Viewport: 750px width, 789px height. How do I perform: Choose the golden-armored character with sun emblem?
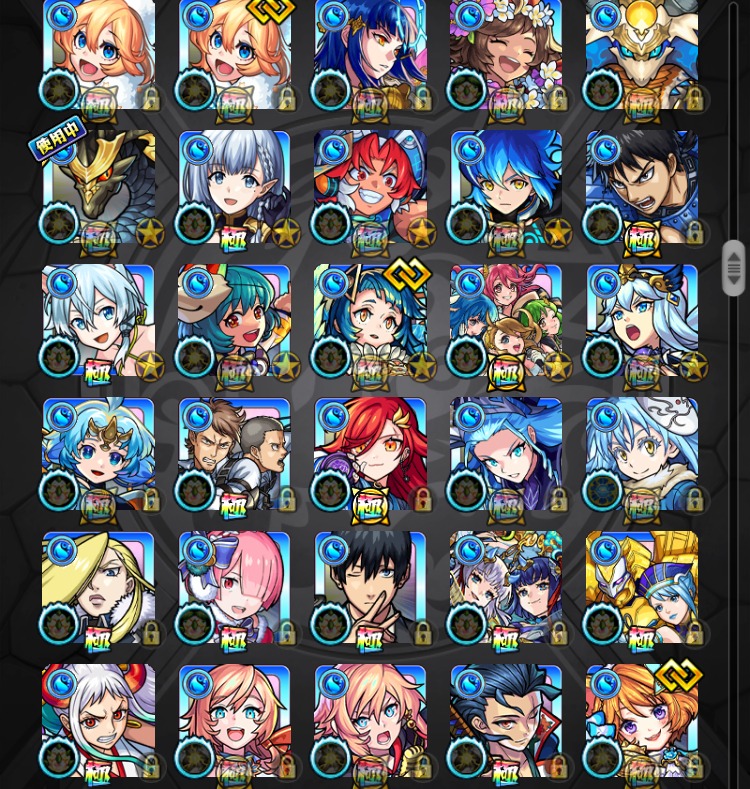coord(642,54)
